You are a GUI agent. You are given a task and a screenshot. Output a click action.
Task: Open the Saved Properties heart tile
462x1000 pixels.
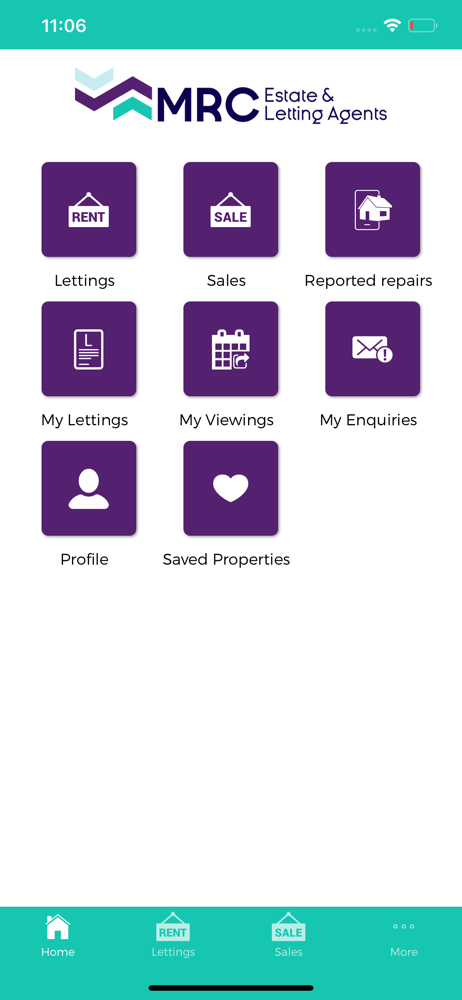click(230, 489)
